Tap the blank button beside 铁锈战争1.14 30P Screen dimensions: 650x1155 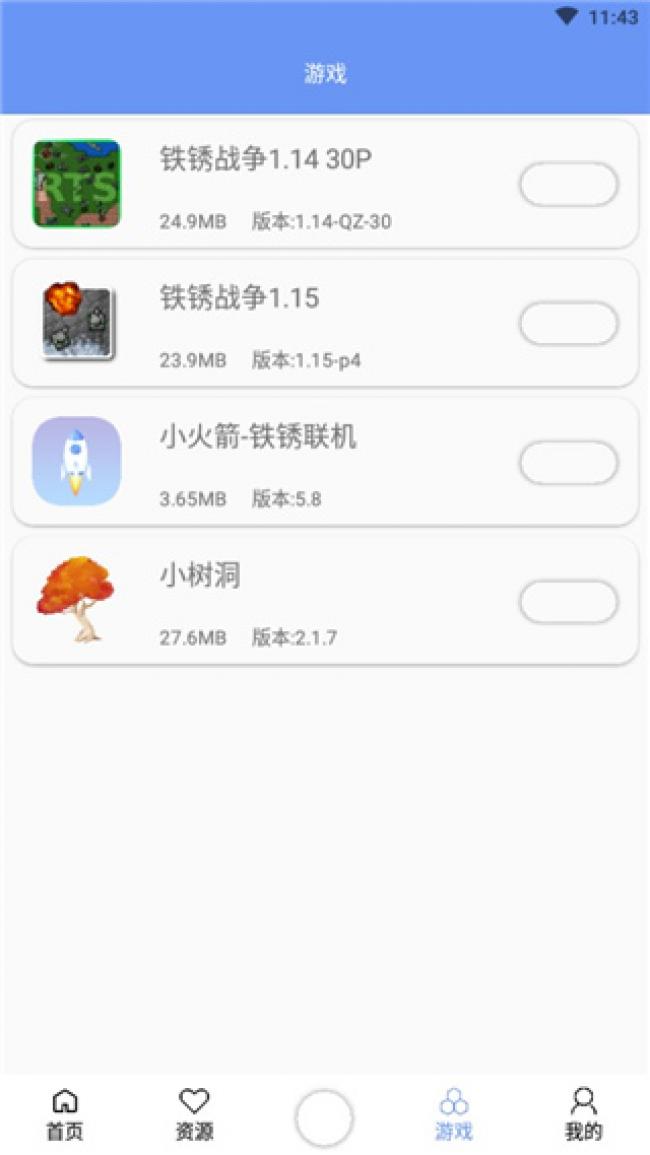tap(568, 184)
